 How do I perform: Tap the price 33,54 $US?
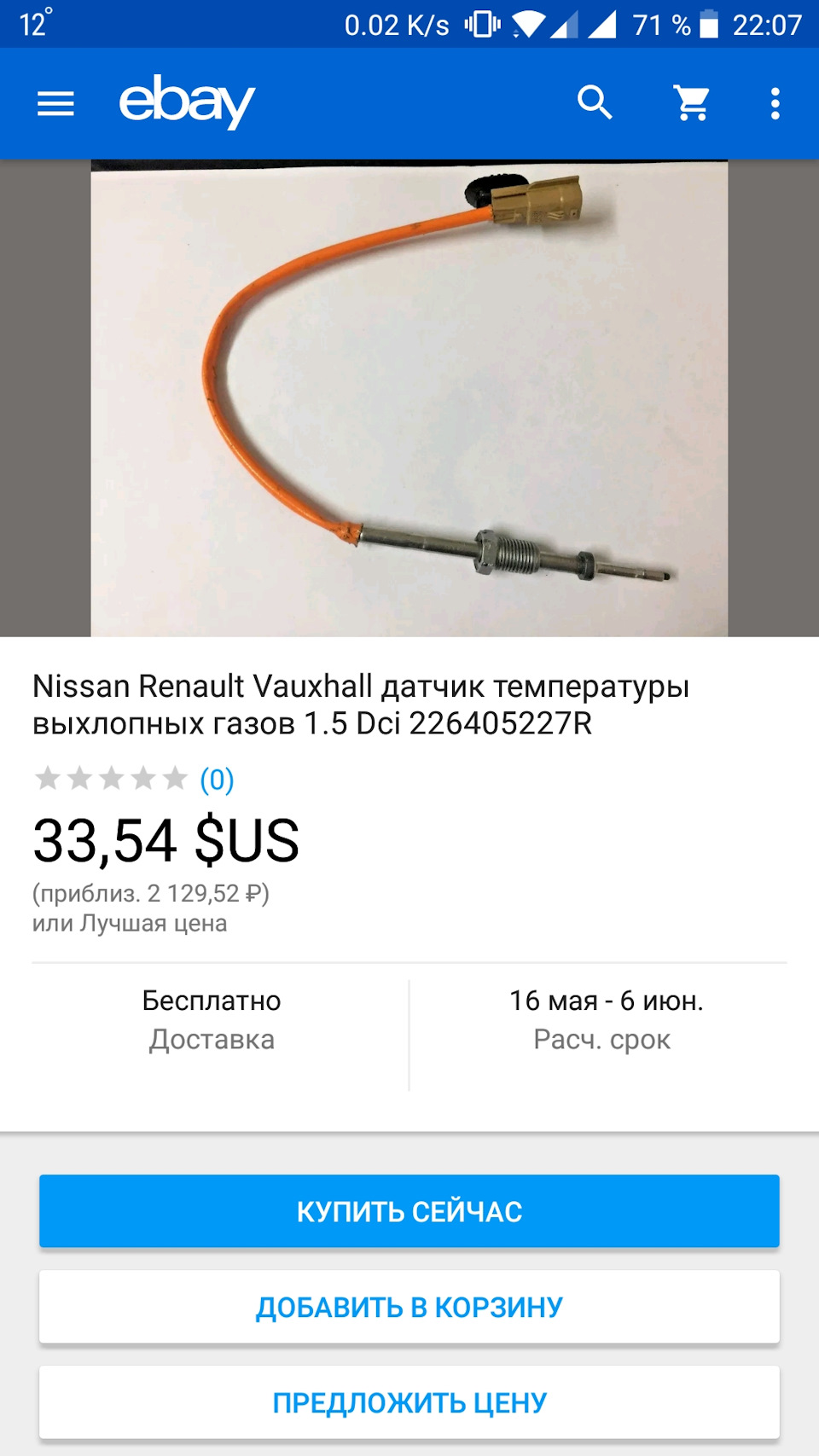pos(166,843)
